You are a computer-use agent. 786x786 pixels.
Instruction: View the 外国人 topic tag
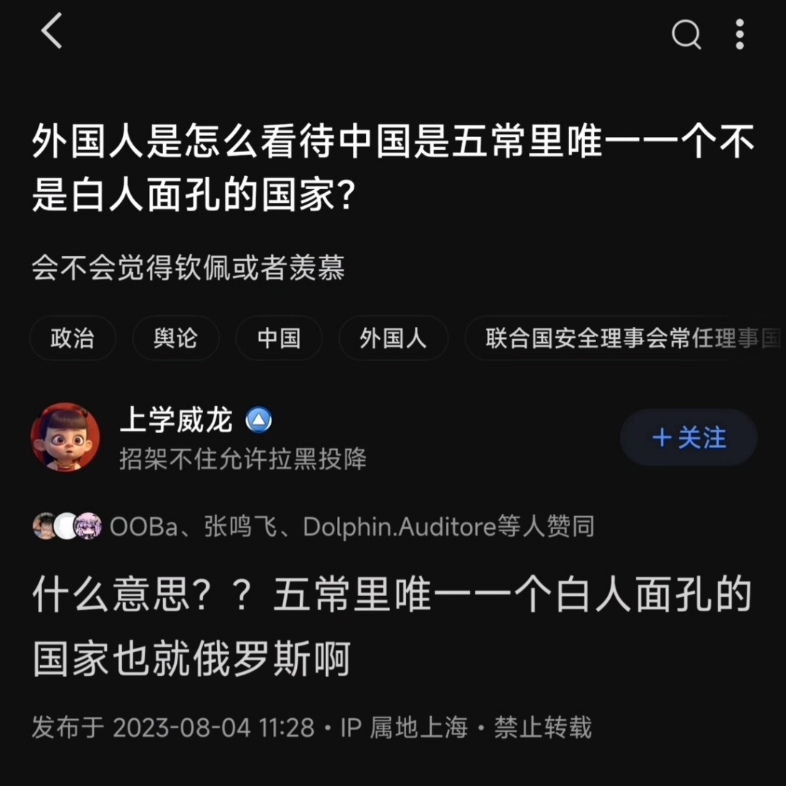coord(393,339)
